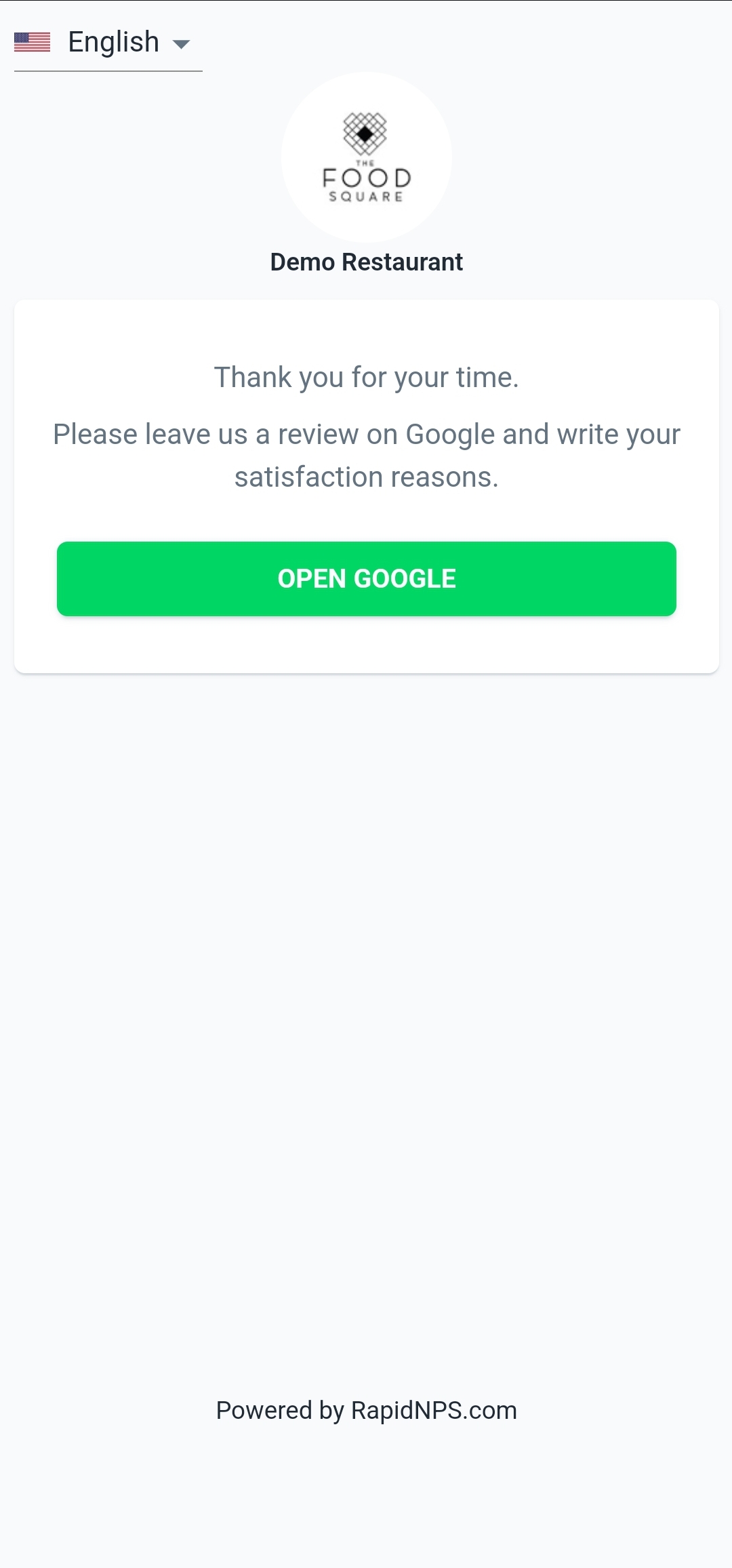Screen dimensions: 732x1568
Task: Click the circular logo above Demo Restaurant
Action: tap(365, 157)
